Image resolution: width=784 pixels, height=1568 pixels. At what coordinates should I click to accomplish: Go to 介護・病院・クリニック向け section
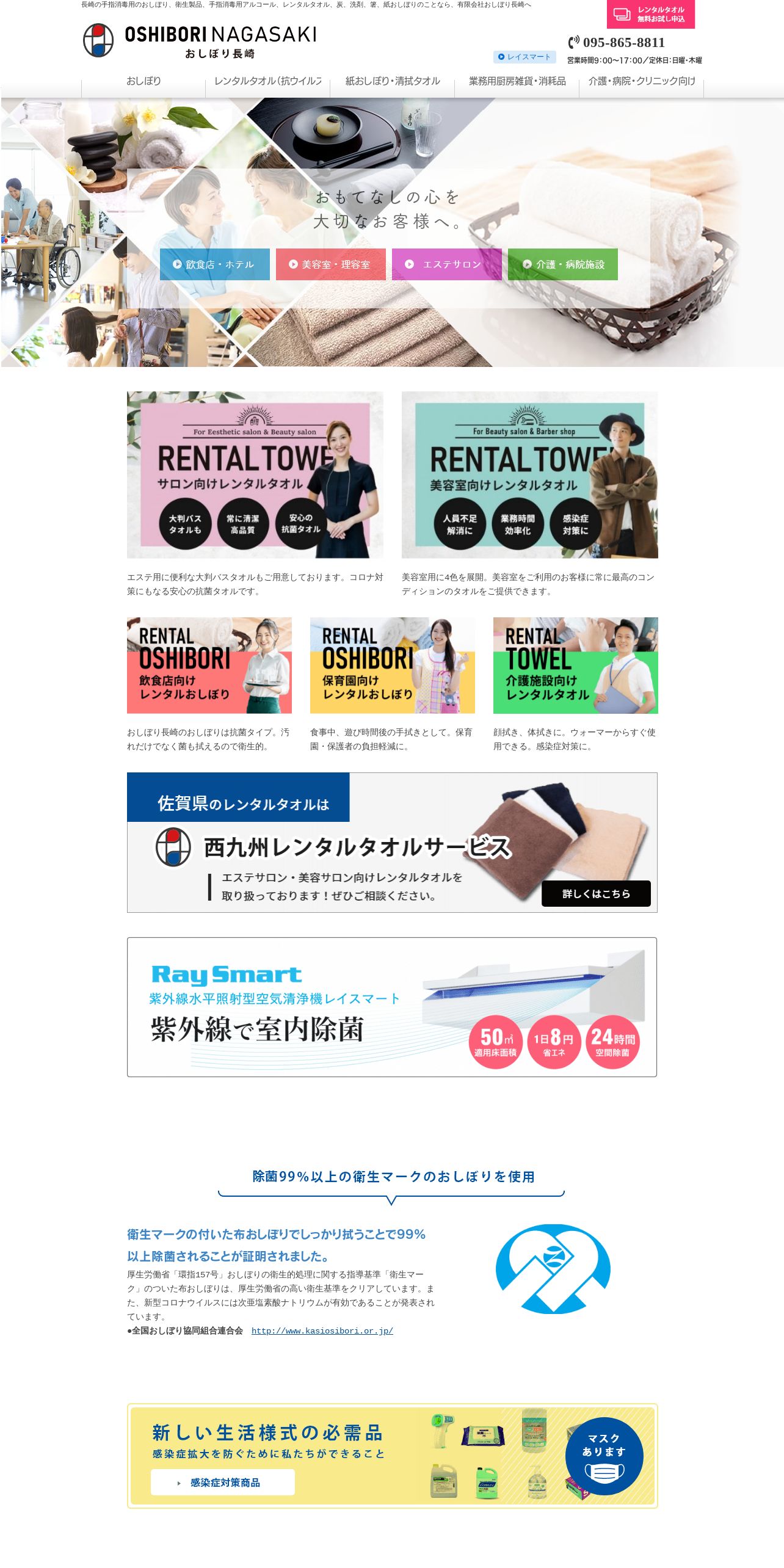coord(642,81)
